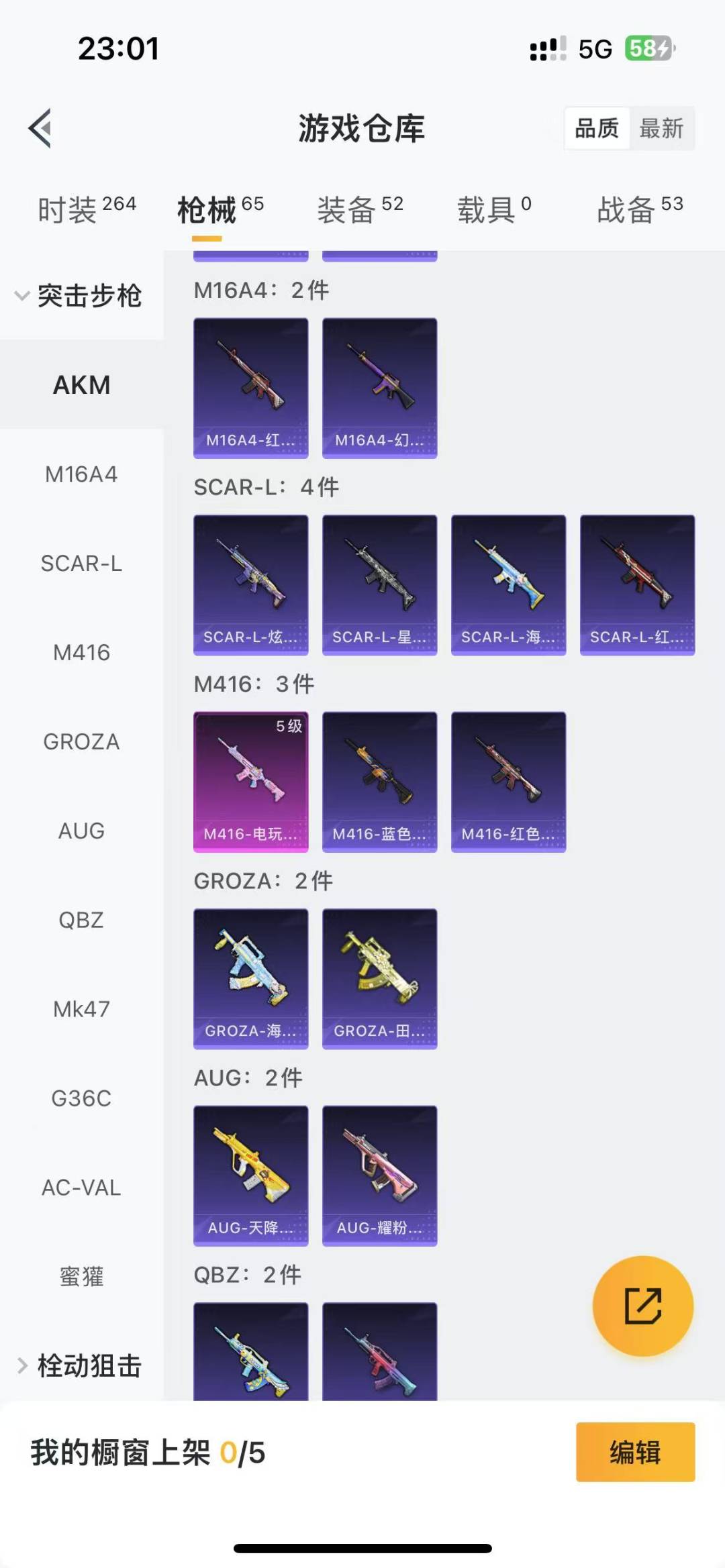Collapse the 突击步枪 category

[x=79, y=296]
